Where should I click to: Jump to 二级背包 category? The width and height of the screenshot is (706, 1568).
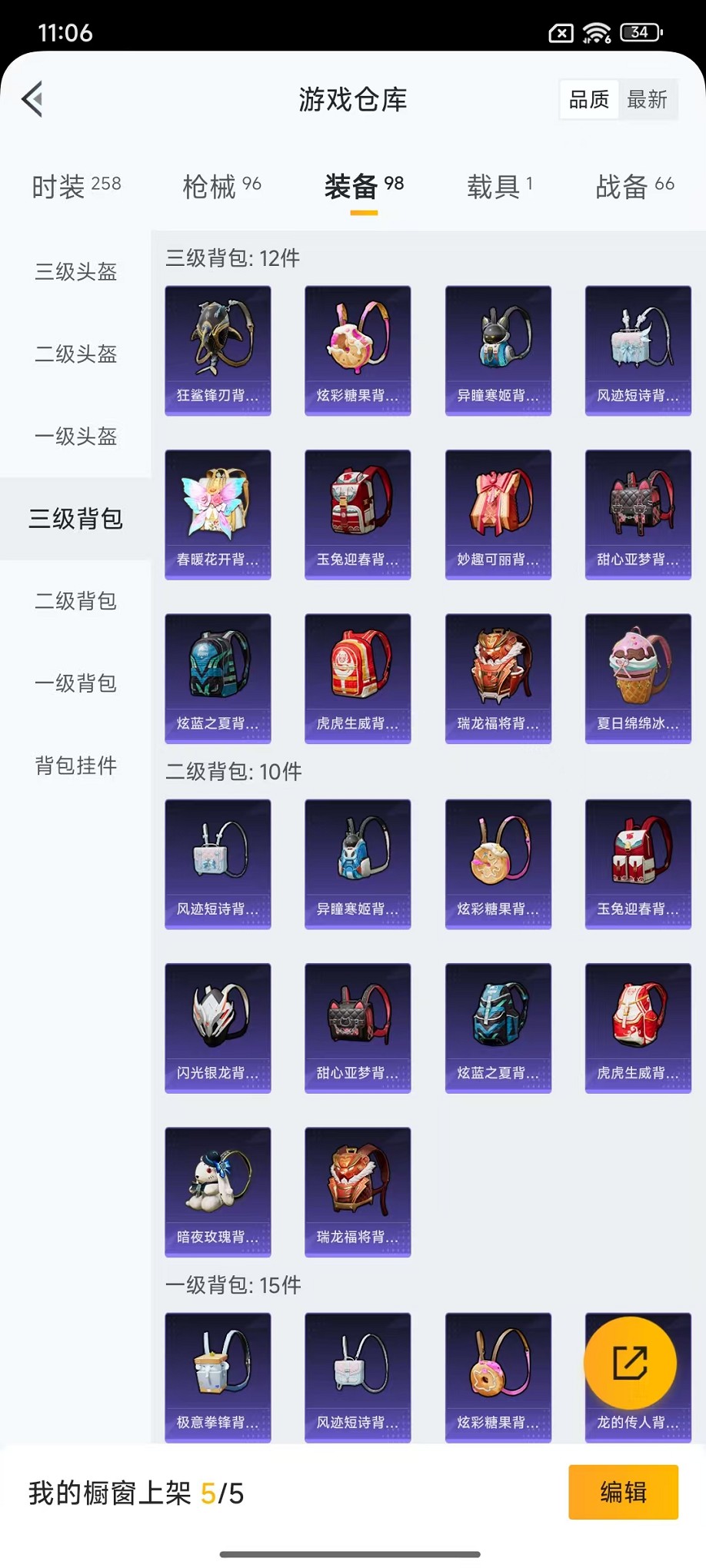pos(75,600)
